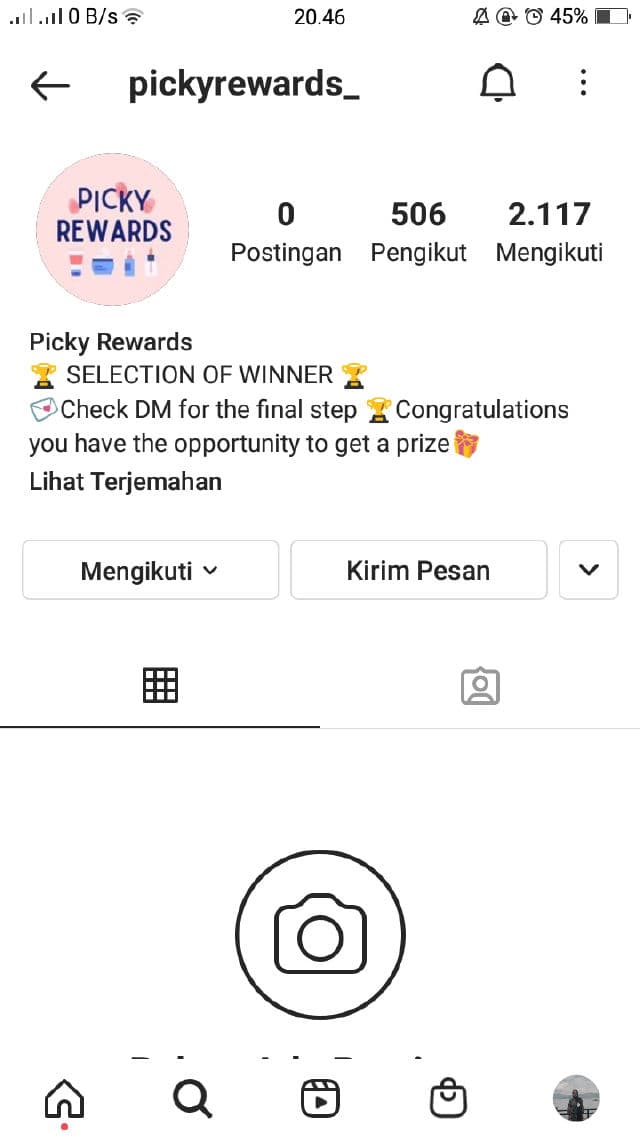Tap Kirim Pesan to send message
Viewport: 640px width, 1137px height.
418,570
